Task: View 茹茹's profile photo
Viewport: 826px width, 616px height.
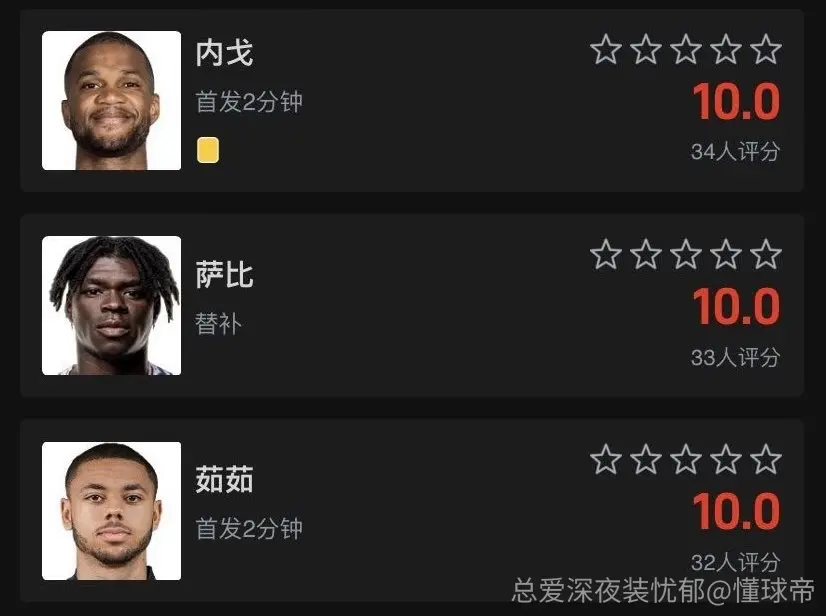Action: 111,511
